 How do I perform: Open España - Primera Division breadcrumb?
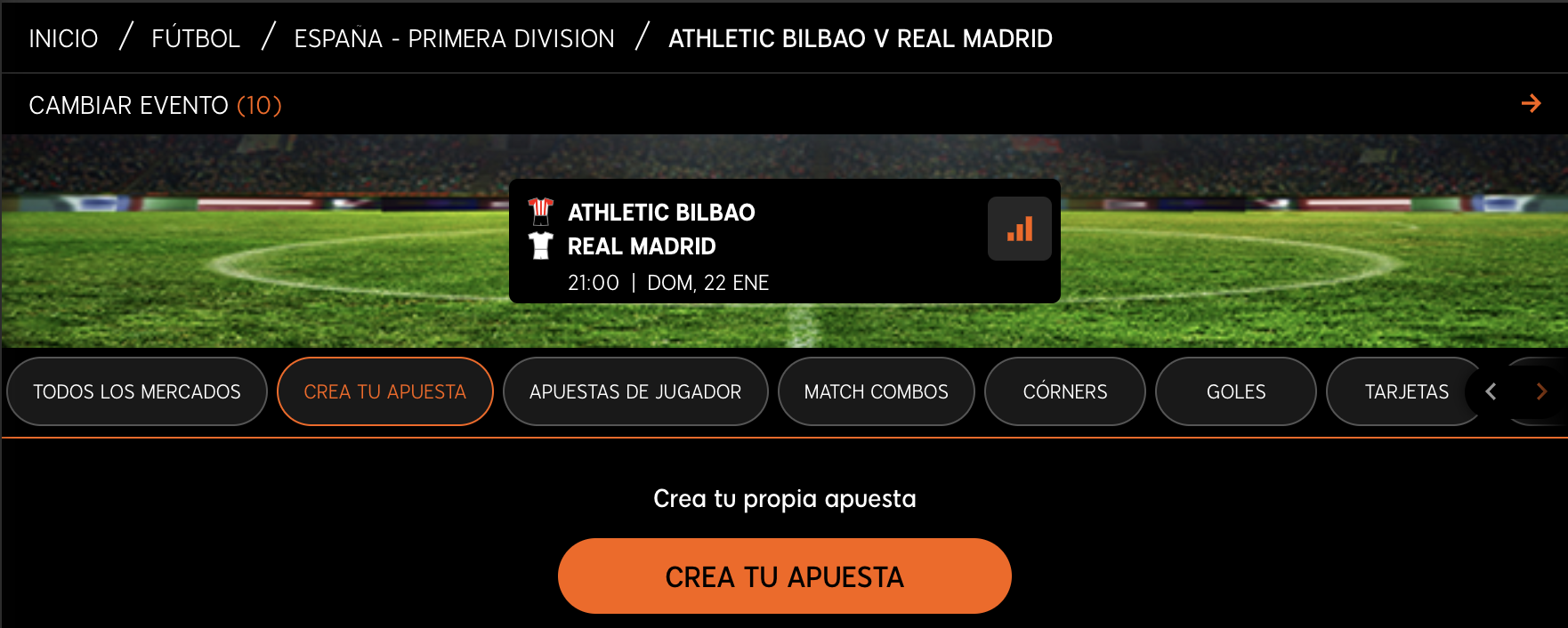454,38
